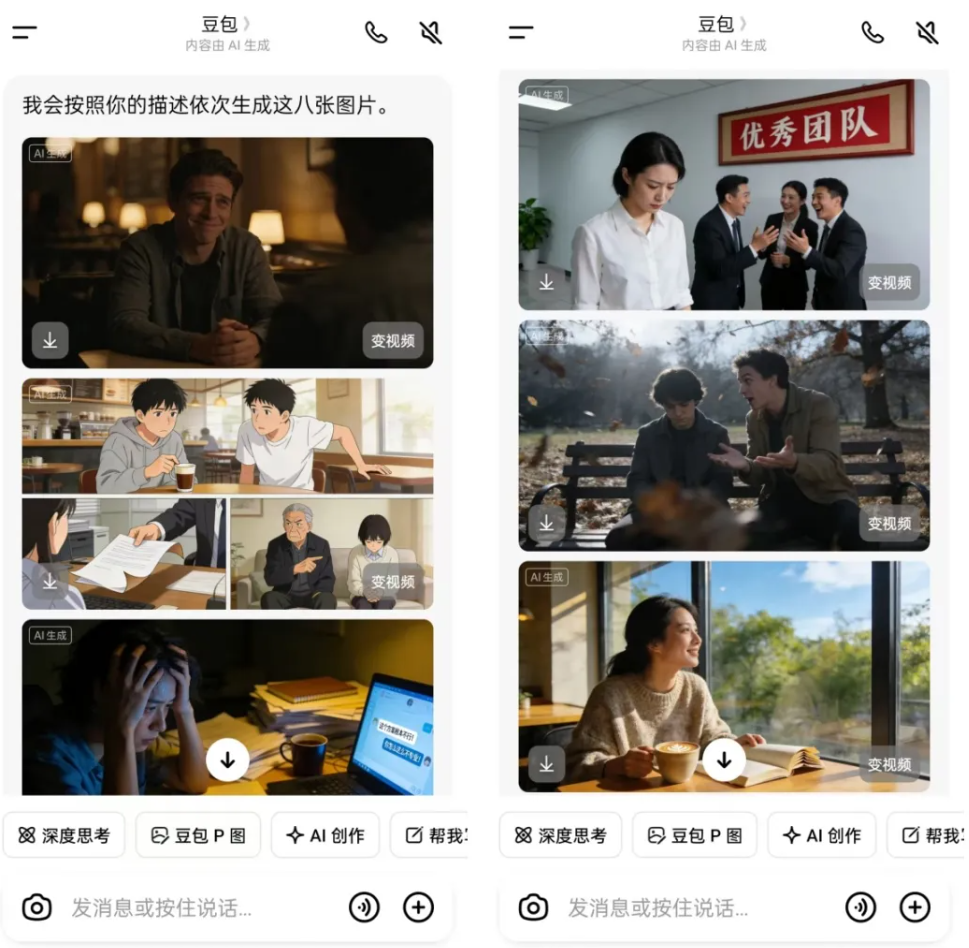Download the woman with coffee by window image

pos(546,764)
